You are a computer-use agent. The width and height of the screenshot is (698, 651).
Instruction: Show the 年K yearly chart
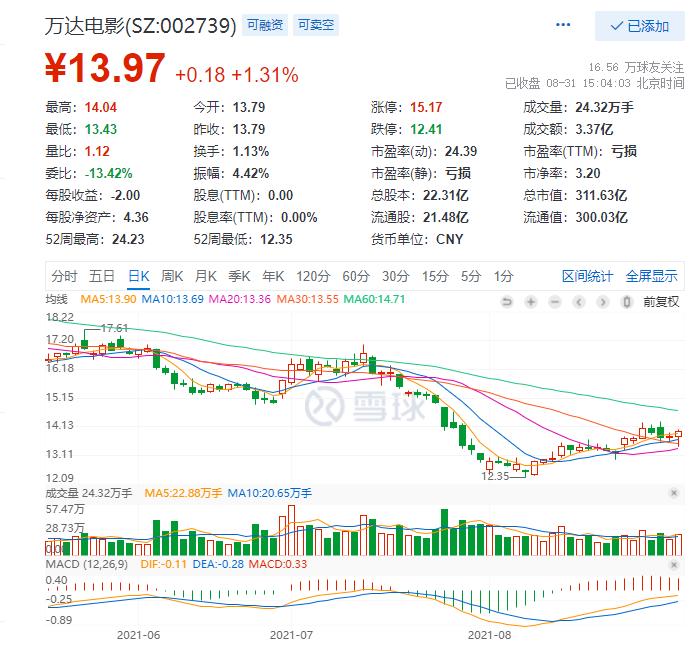273,276
